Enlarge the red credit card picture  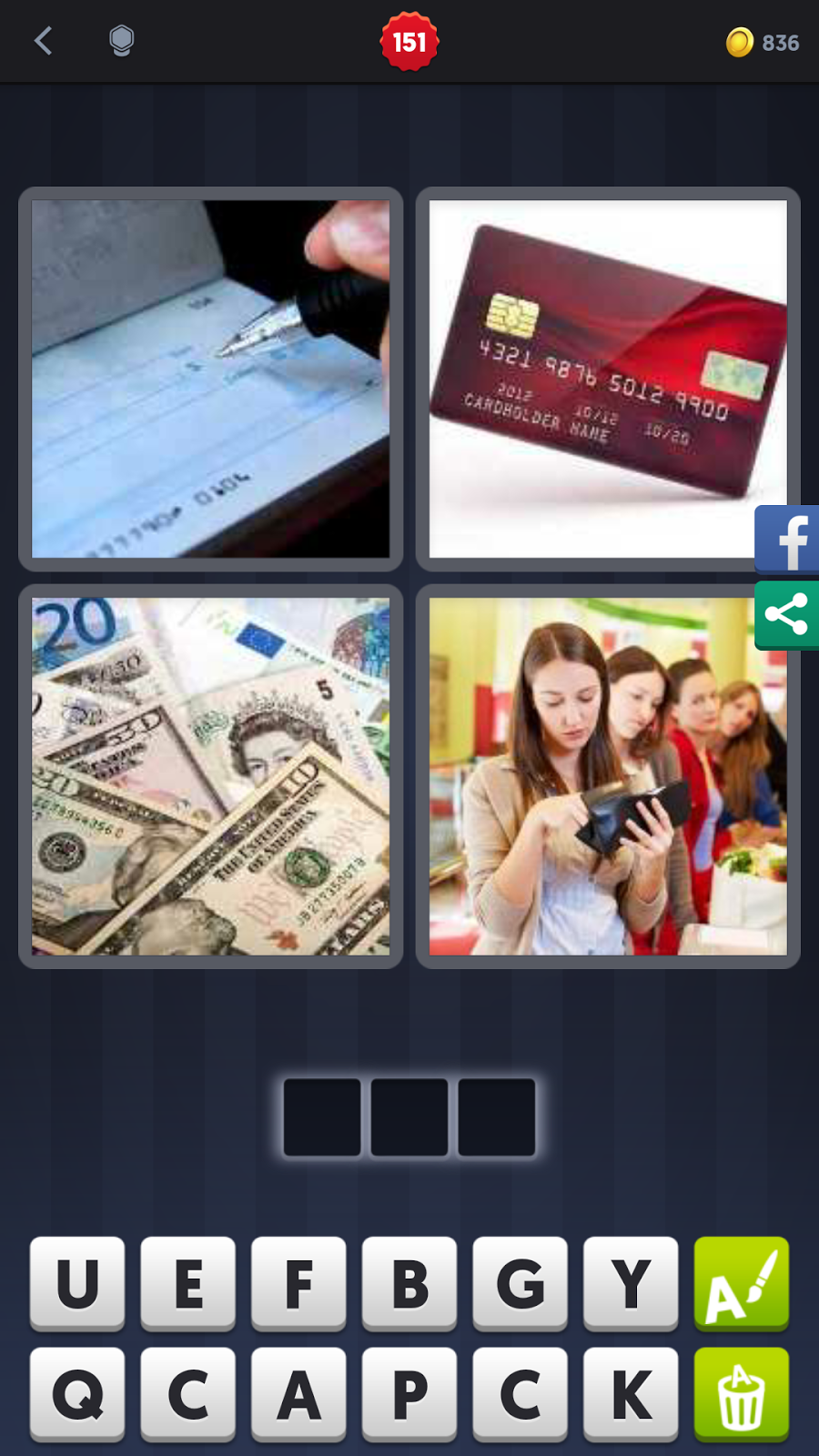(607, 379)
